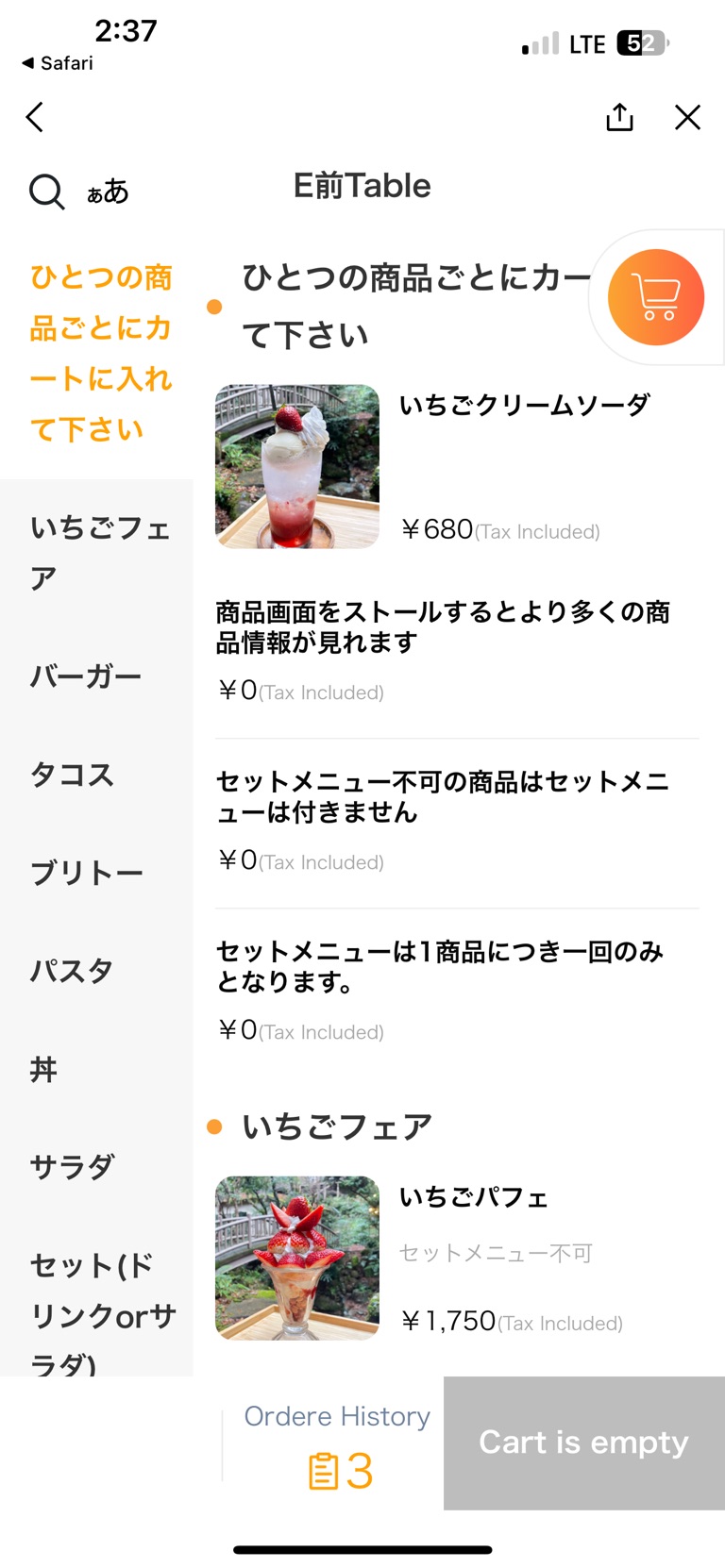Open the menu search magnifier
The width and height of the screenshot is (725, 1568).
click(46, 192)
